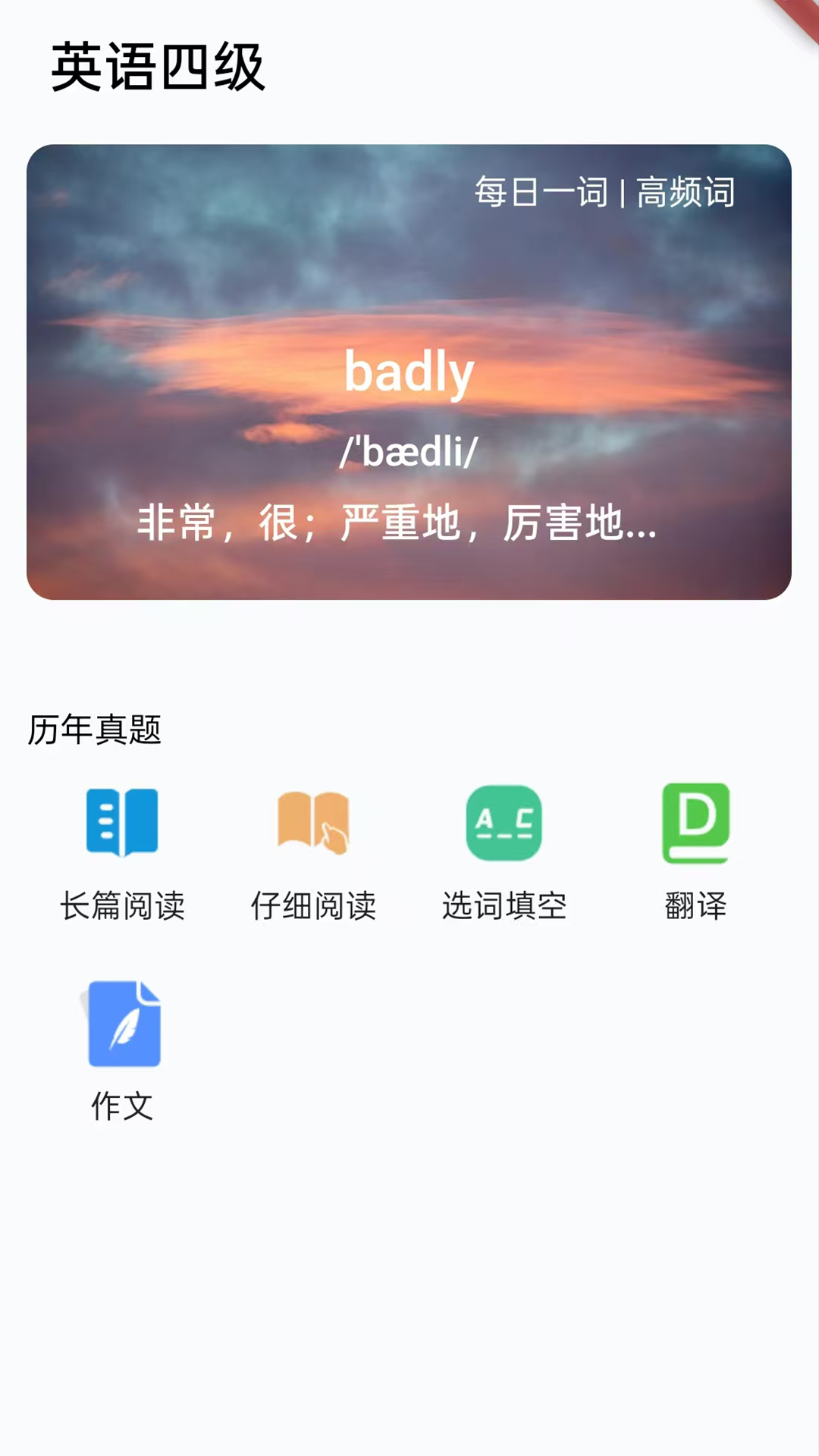Screen dimensions: 819x1456
Task: Open the 作文 essay writing icon
Action: coord(123,1025)
